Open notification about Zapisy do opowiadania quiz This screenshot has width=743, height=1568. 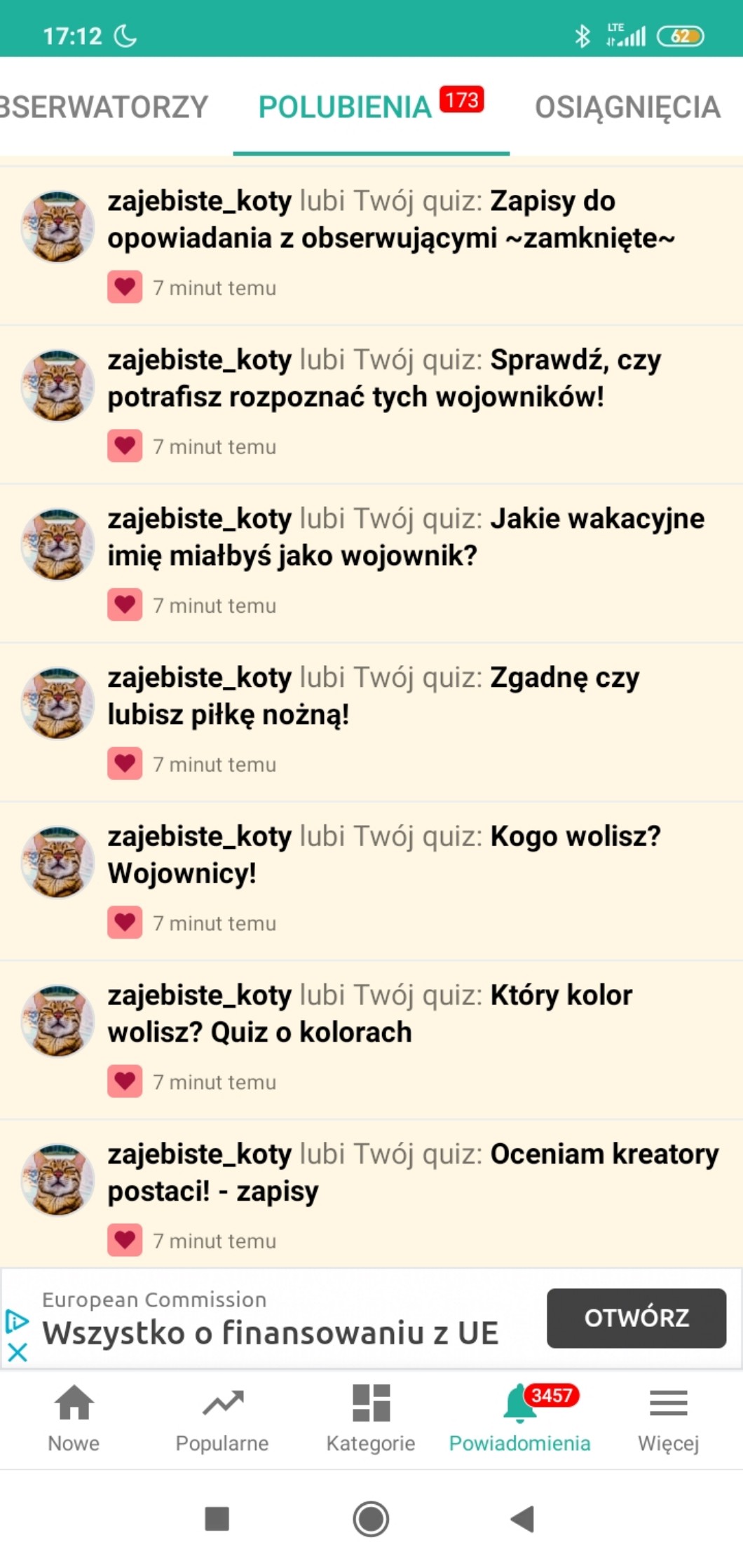pos(390,219)
